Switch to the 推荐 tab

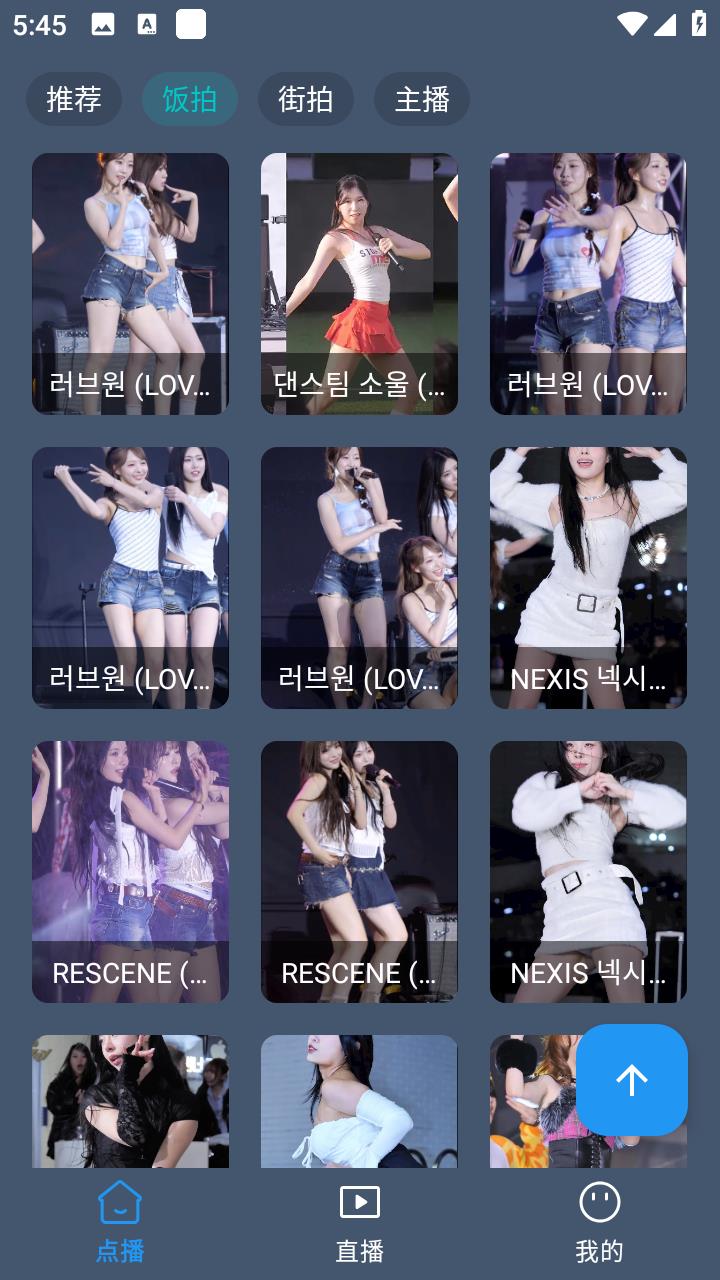(74, 99)
